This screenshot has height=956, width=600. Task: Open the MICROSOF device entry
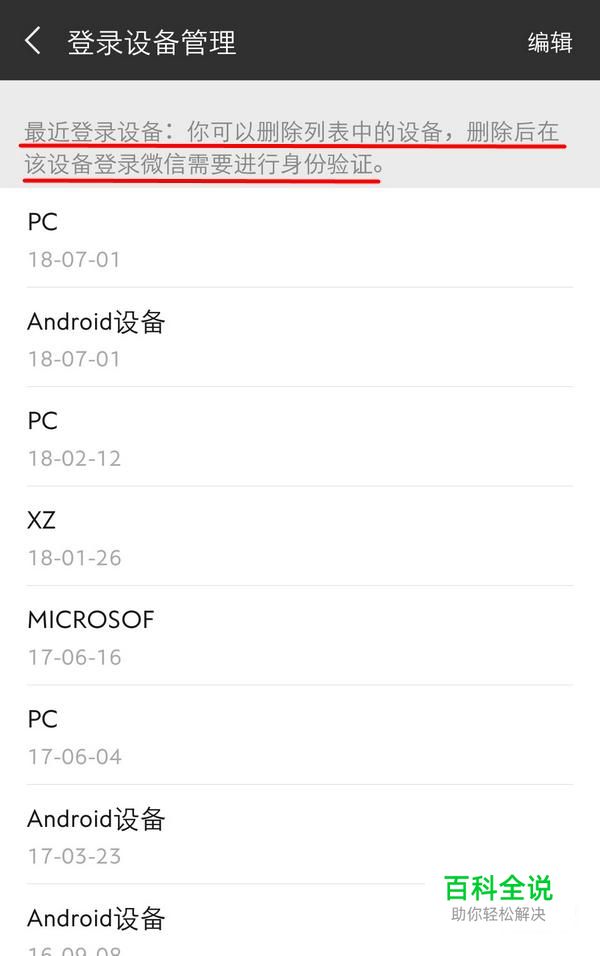(300, 635)
